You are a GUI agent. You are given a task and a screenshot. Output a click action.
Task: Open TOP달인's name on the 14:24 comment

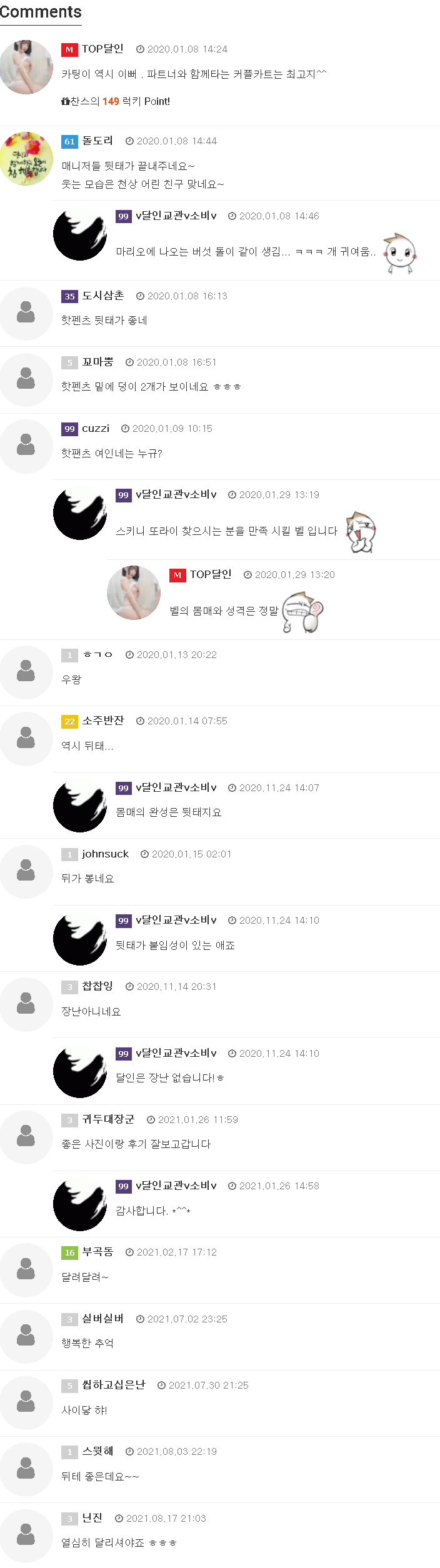coord(102,49)
